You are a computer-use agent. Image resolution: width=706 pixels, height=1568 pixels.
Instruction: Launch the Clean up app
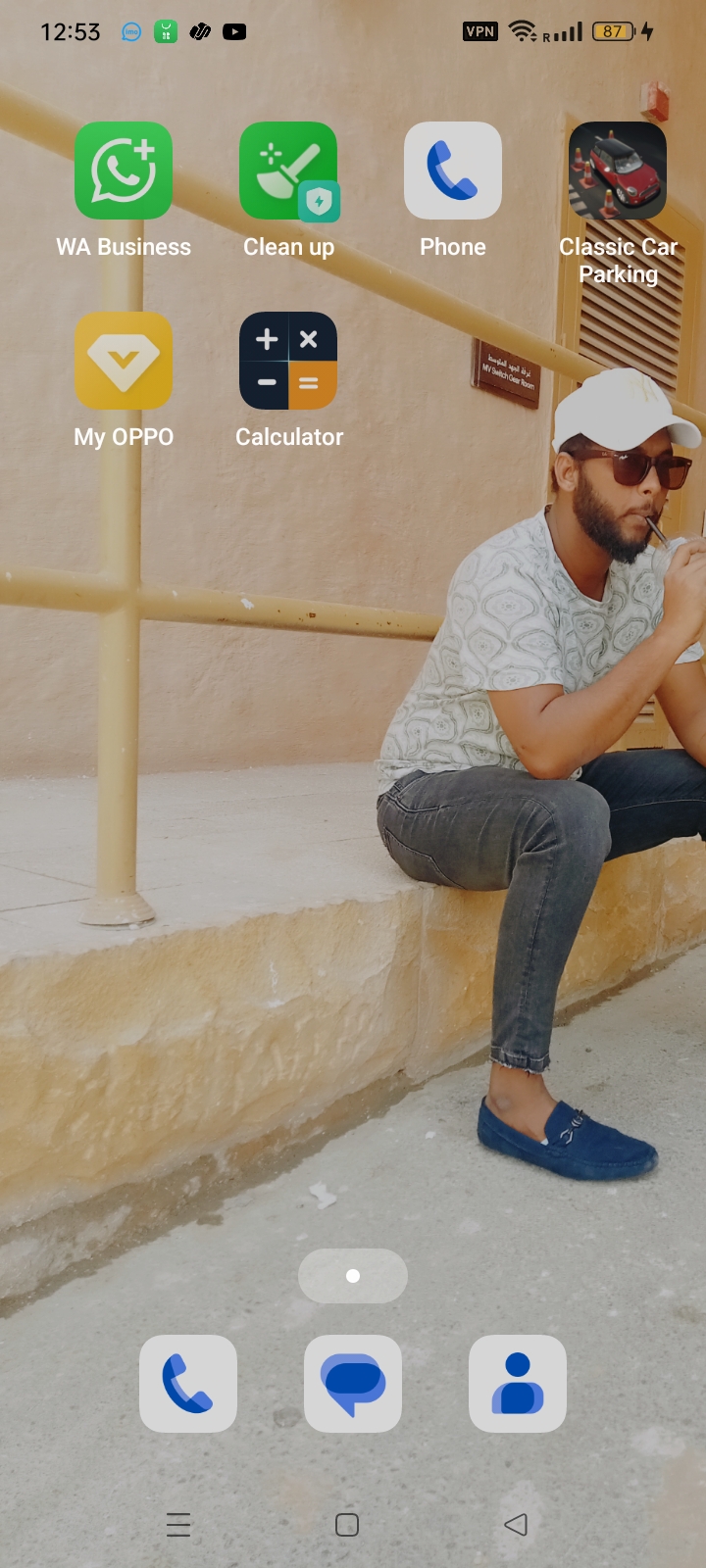(288, 171)
